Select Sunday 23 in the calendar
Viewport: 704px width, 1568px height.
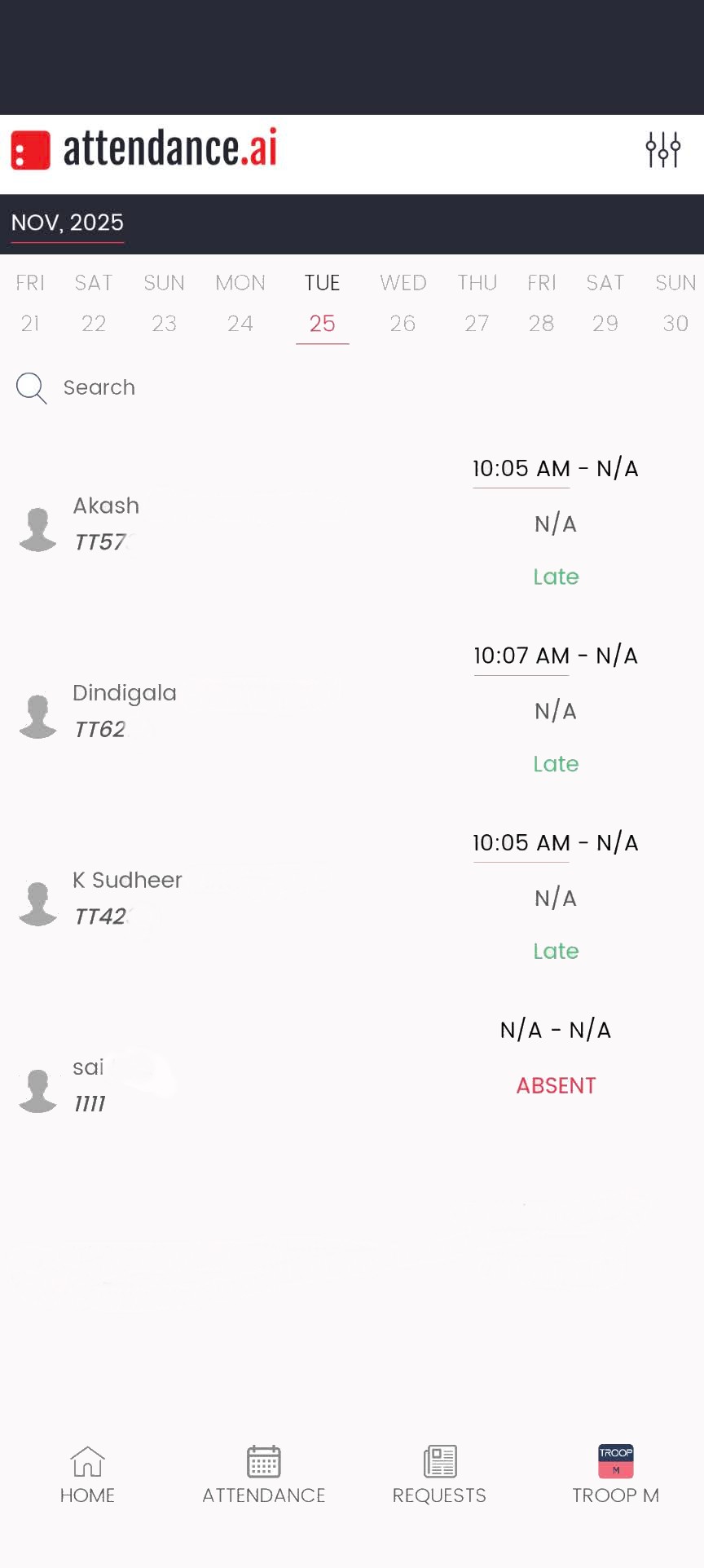(164, 303)
